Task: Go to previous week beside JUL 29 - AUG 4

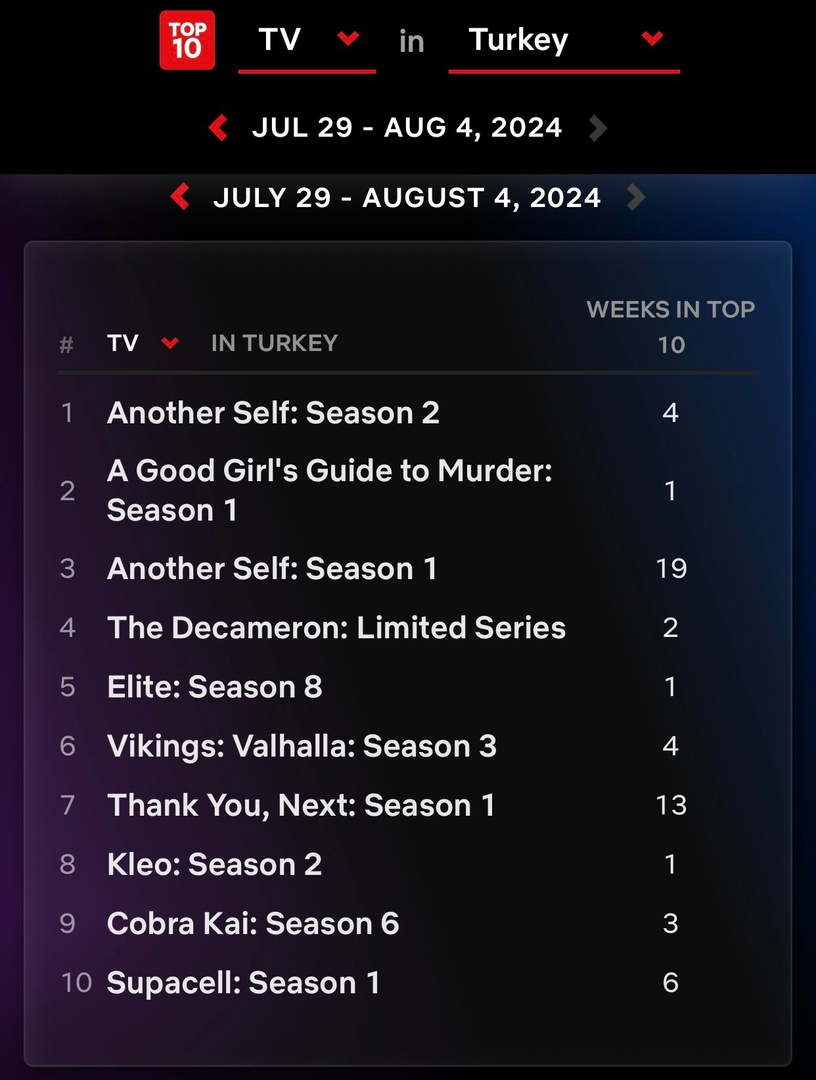Action: (218, 128)
